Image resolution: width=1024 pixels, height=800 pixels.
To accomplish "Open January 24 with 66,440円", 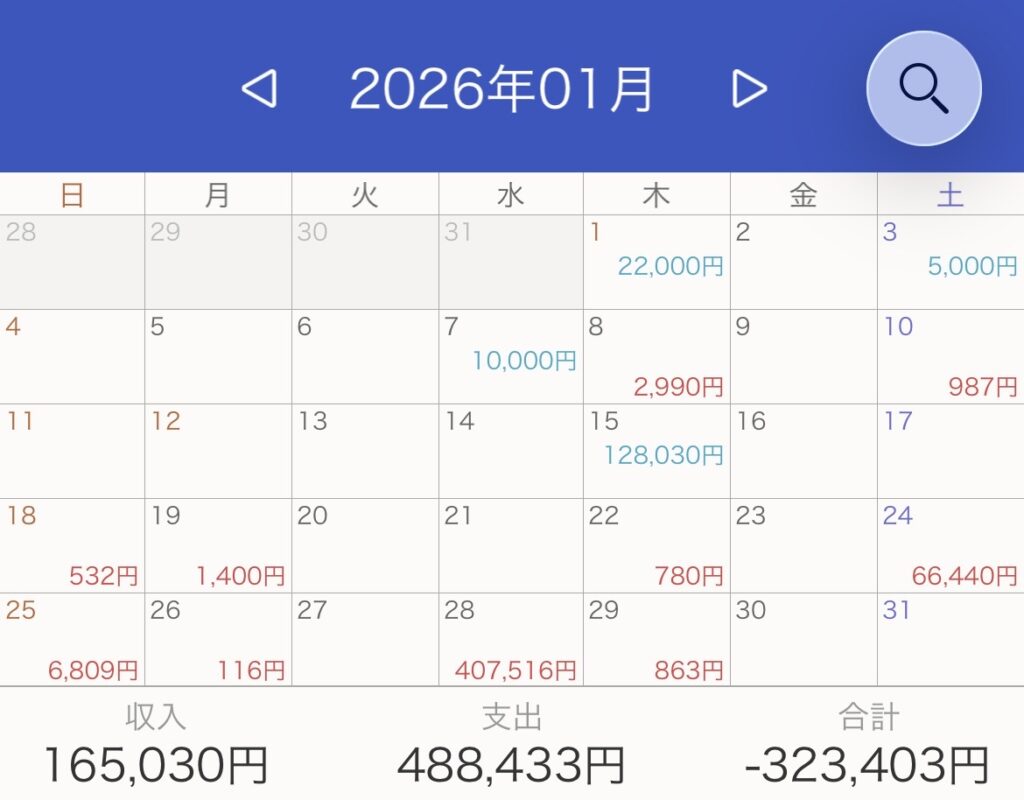I will point(950,546).
